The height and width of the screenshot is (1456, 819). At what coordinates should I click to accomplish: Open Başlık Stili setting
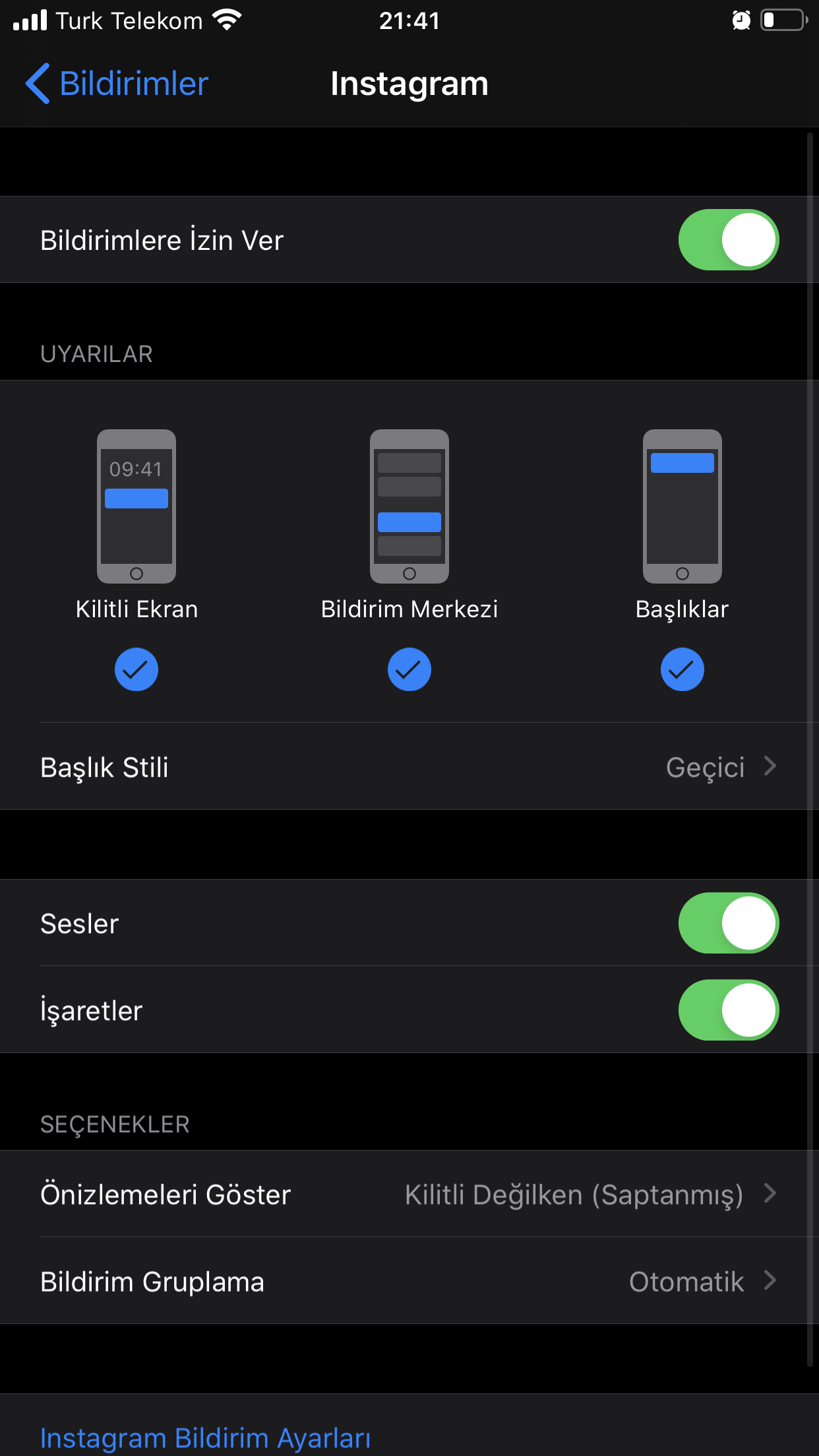tap(409, 767)
